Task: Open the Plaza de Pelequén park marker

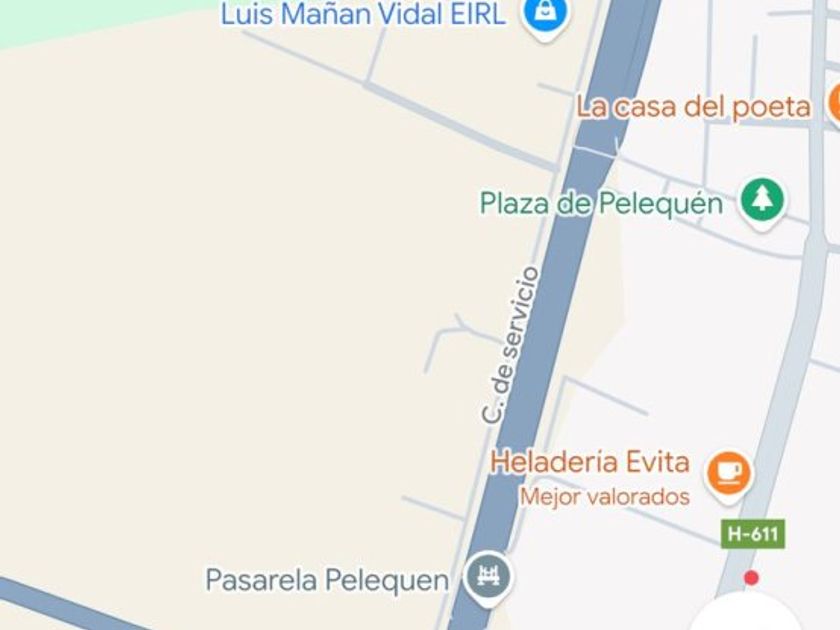Action: (763, 200)
